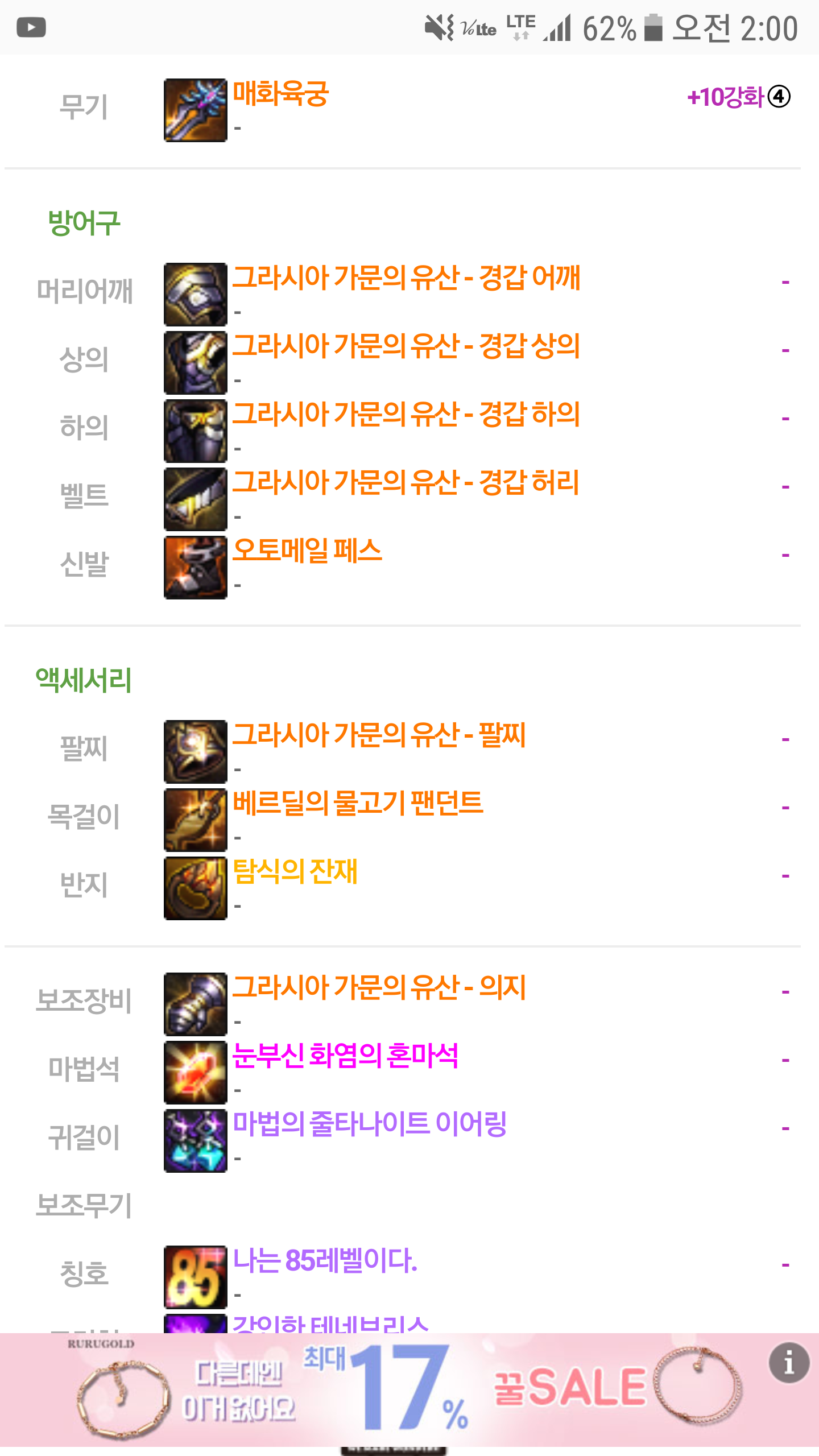Open 베르딜의 물고기 팬던트 necklace item
This screenshot has height=1456, width=819.
pyautogui.click(x=358, y=804)
